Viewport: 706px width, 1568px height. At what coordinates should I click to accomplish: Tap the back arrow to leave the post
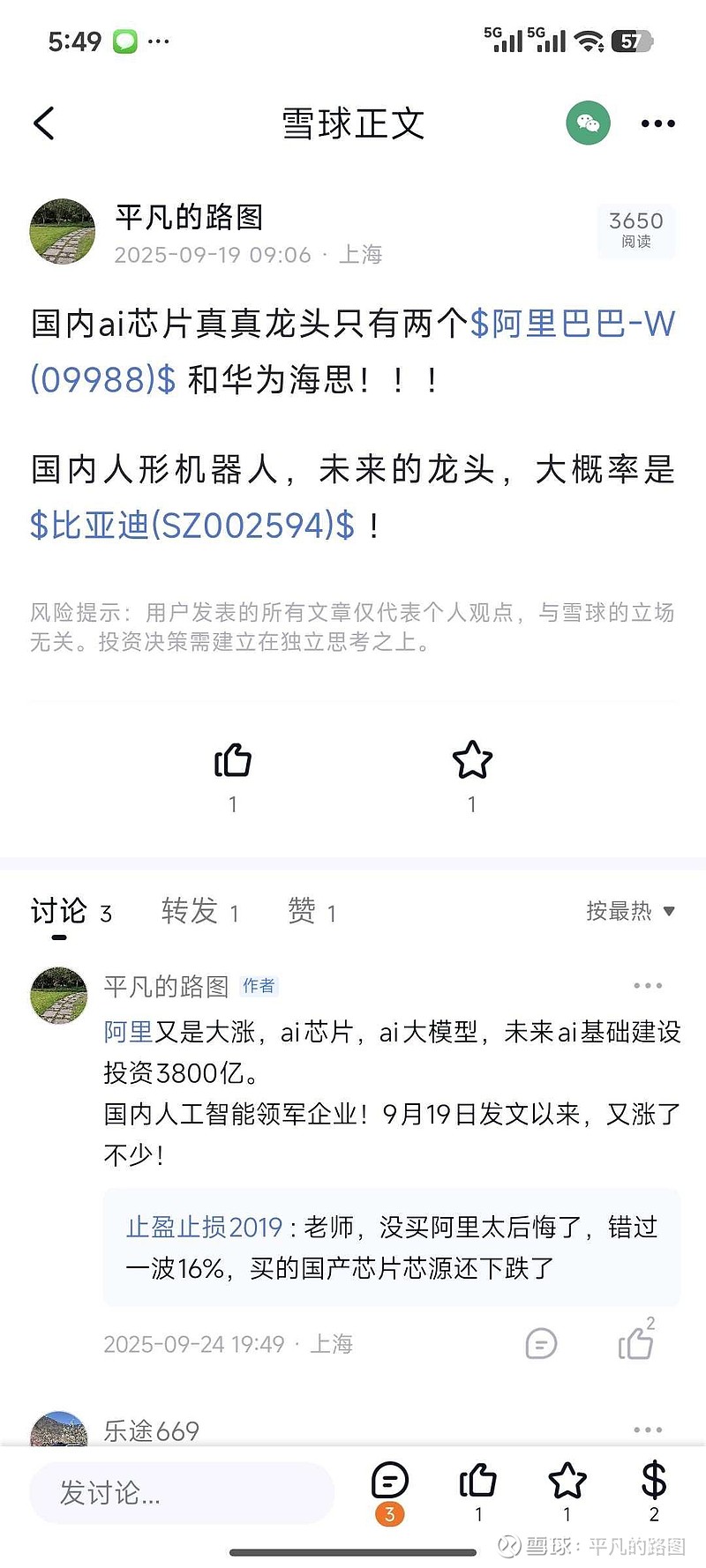[43, 123]
